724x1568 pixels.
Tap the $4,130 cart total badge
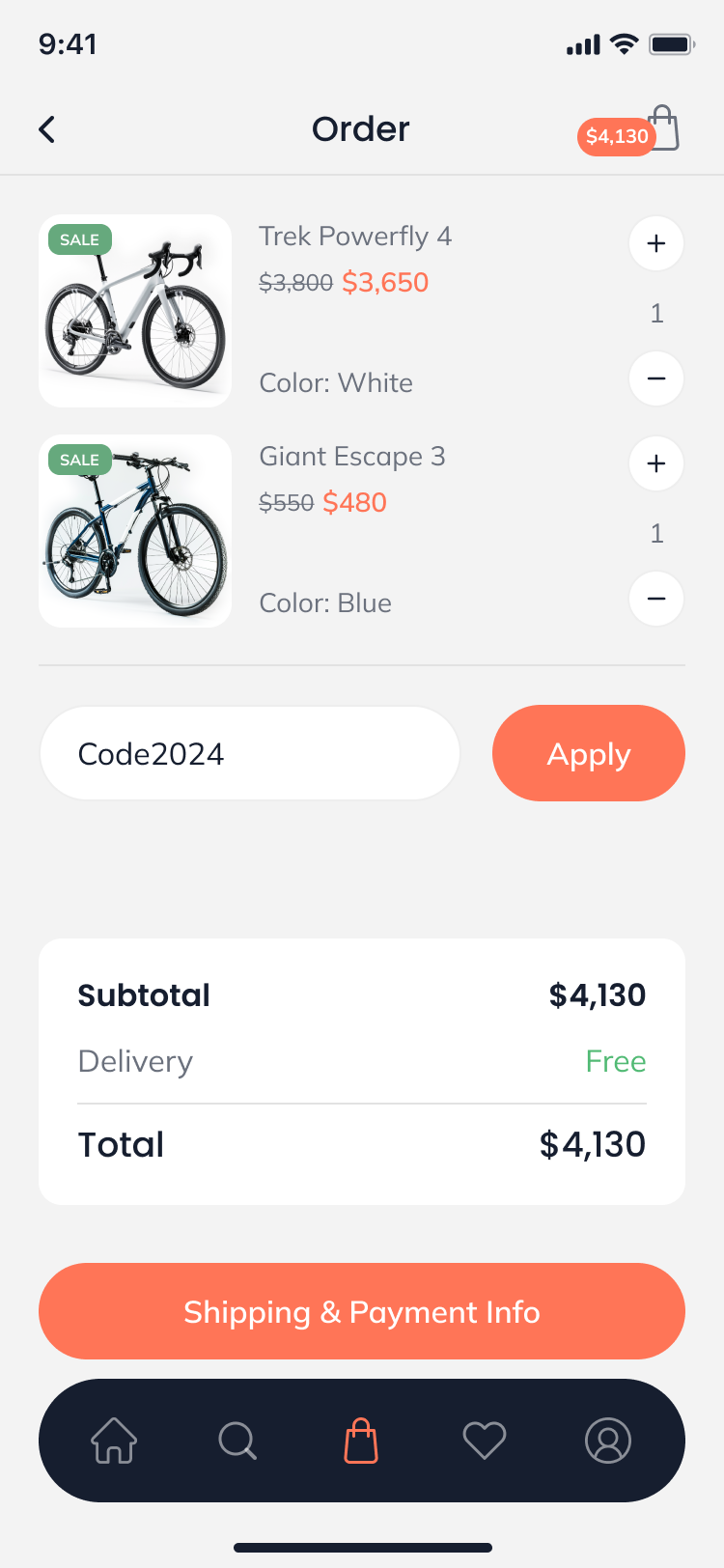616,137
